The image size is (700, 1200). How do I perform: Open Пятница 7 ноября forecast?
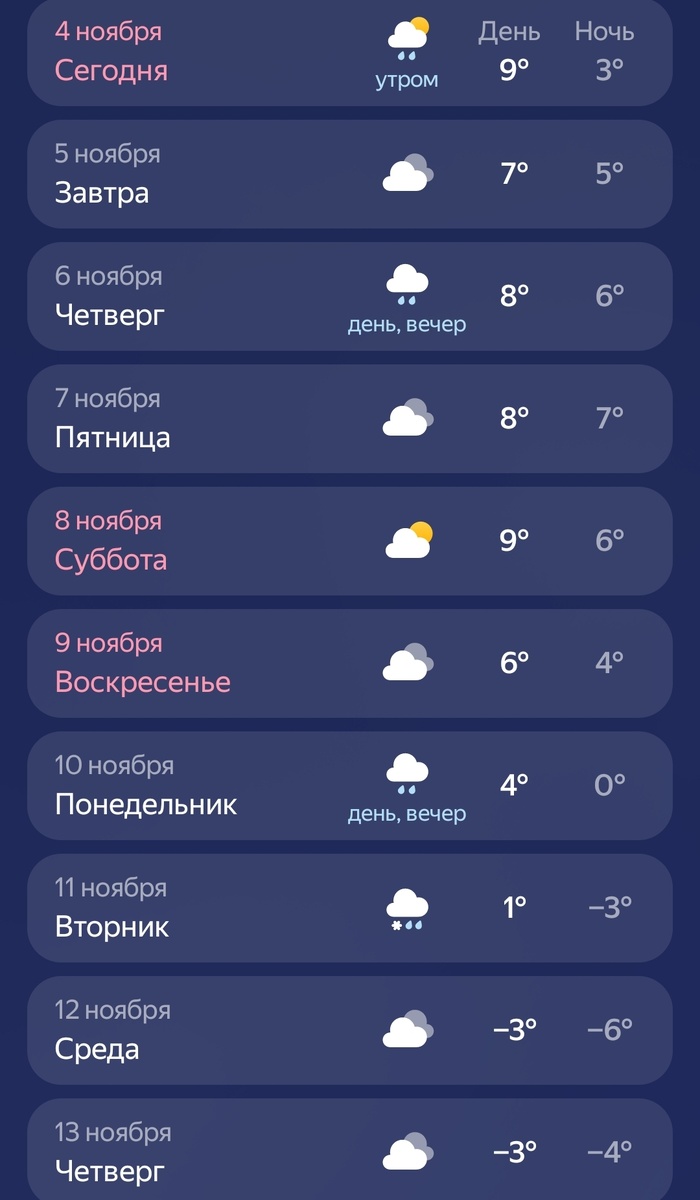coord(350,418)
